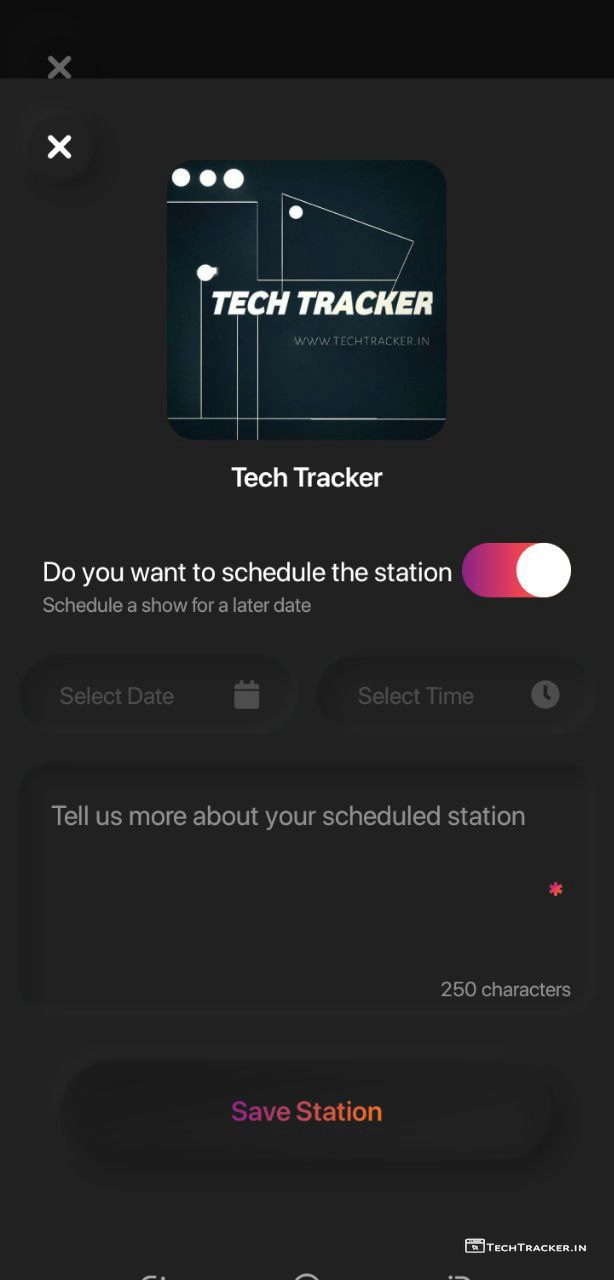The width and height of the screenshot is (614, 1280).
Task: Close the schedule station dialog
Action: (x=60, y=147)
